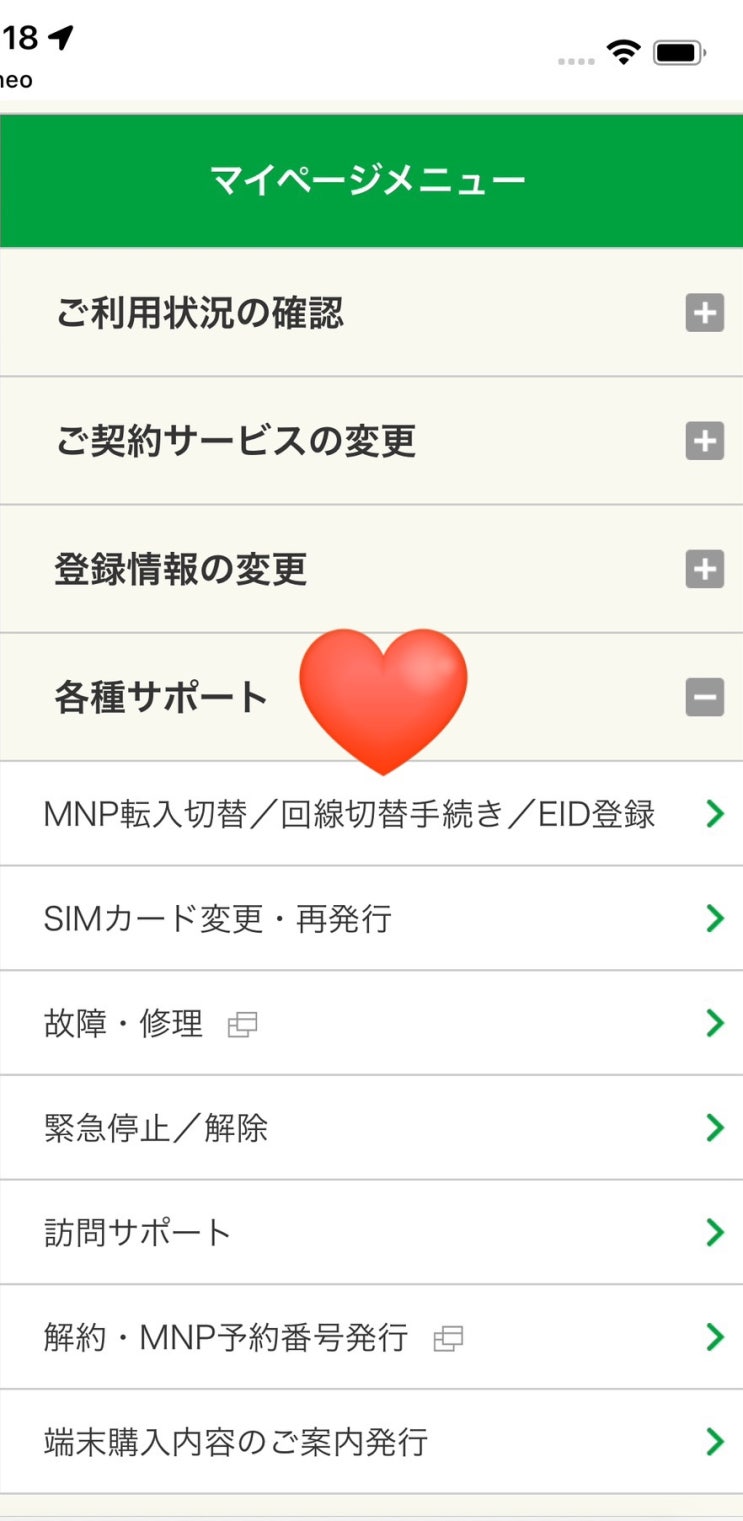Collapse the 各種サポート section
The width and height of the screenshot is (743, 1521).
[704, 697]
